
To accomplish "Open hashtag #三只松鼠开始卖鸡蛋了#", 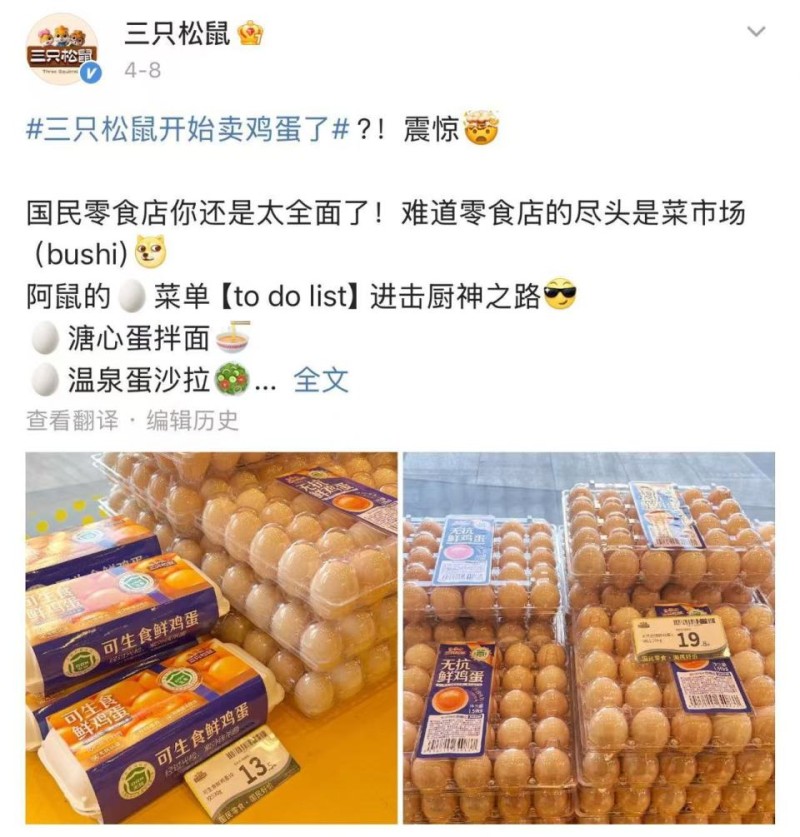I will [x=191, y=130].
